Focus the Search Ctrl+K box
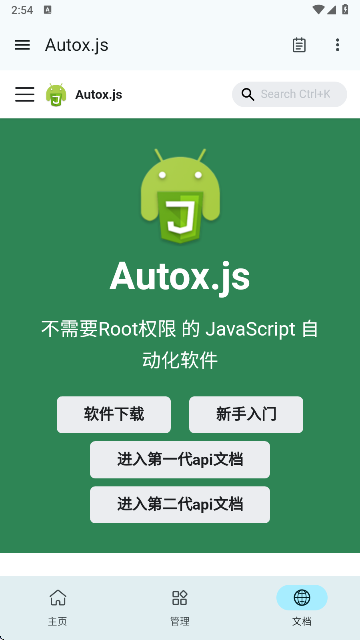 [x=289, y=94]
